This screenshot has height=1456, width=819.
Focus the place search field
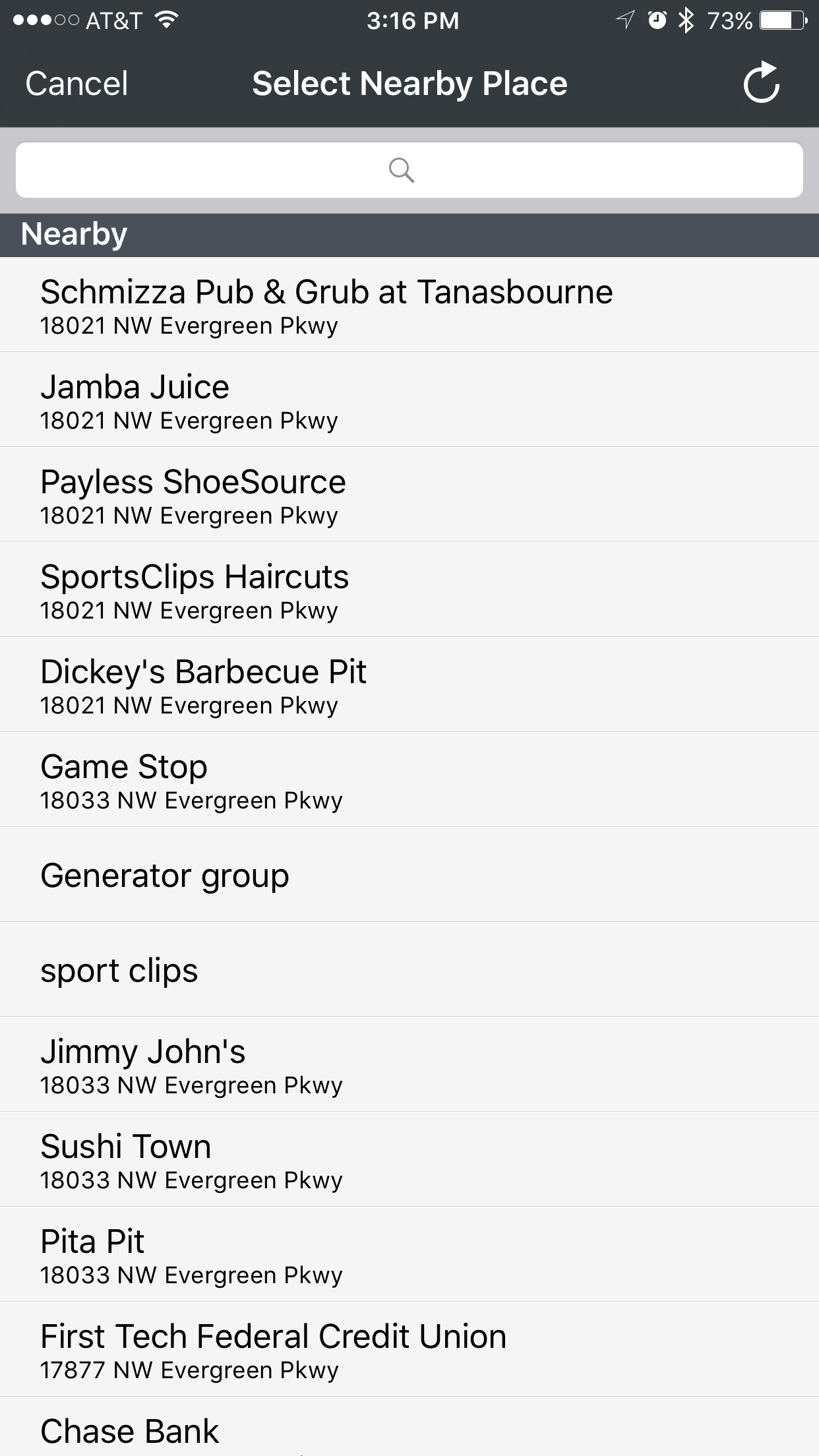click(x=409, y=170)
